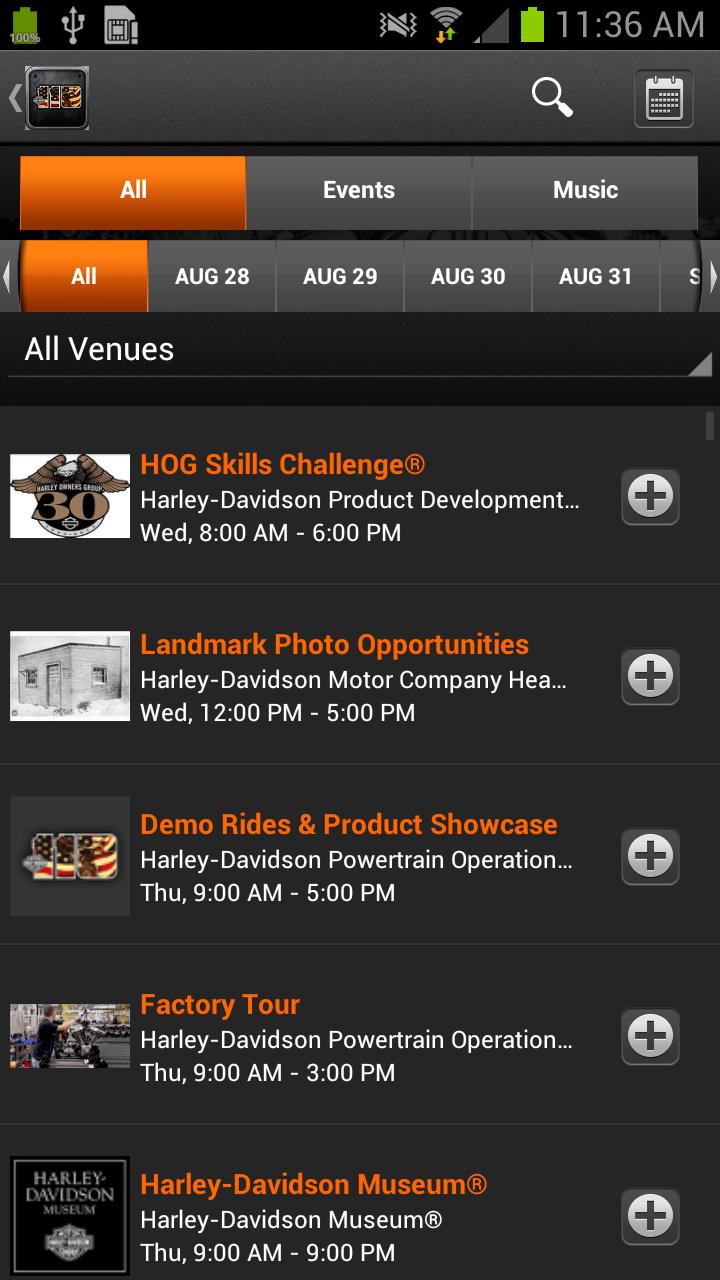Add Landmark Photo Opportunities via plus button

pyautogui.click(x=650, y=675)
